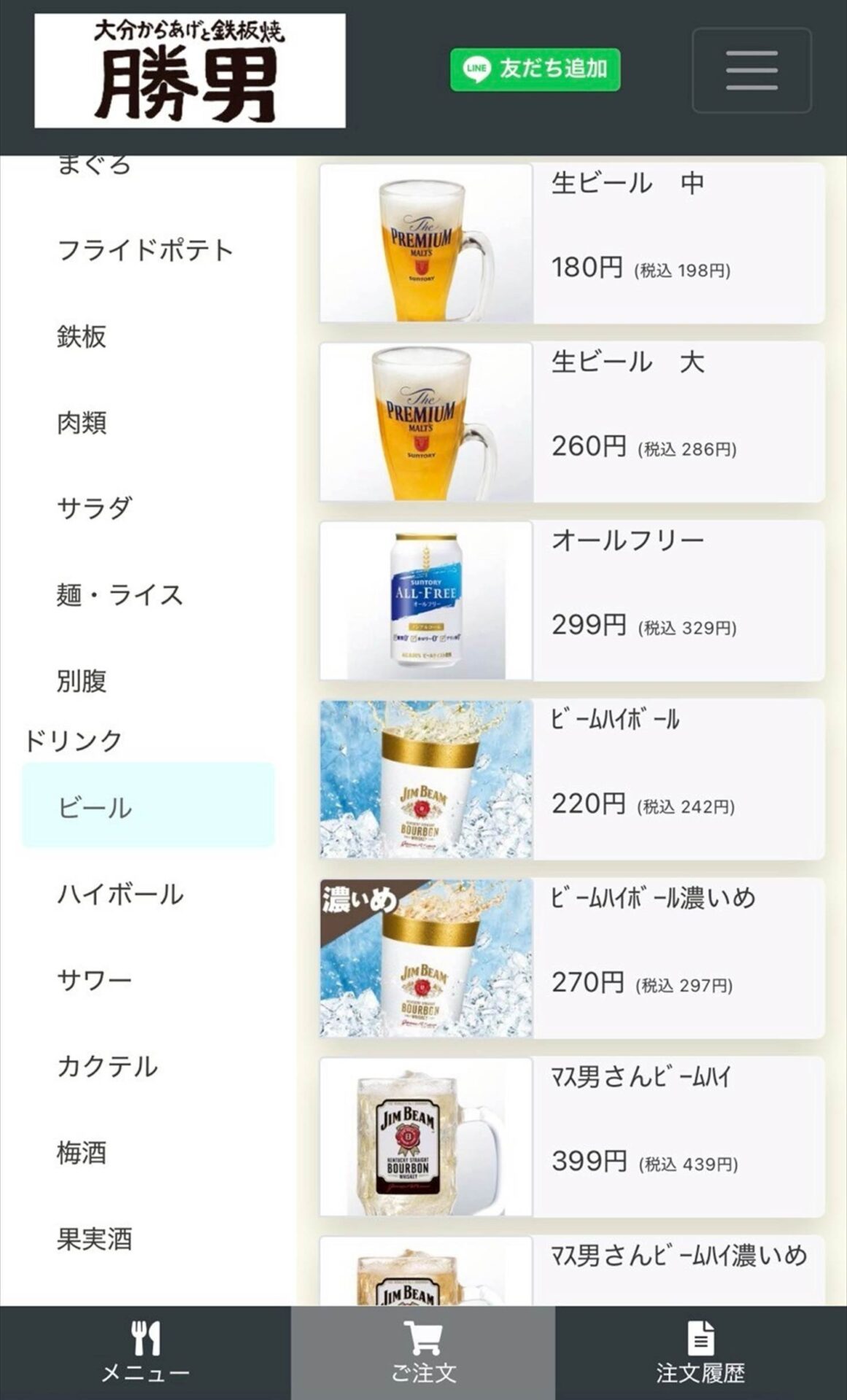Open the hamburger menu
Viewport: 847px width, 1400px height.
(751, 70)
